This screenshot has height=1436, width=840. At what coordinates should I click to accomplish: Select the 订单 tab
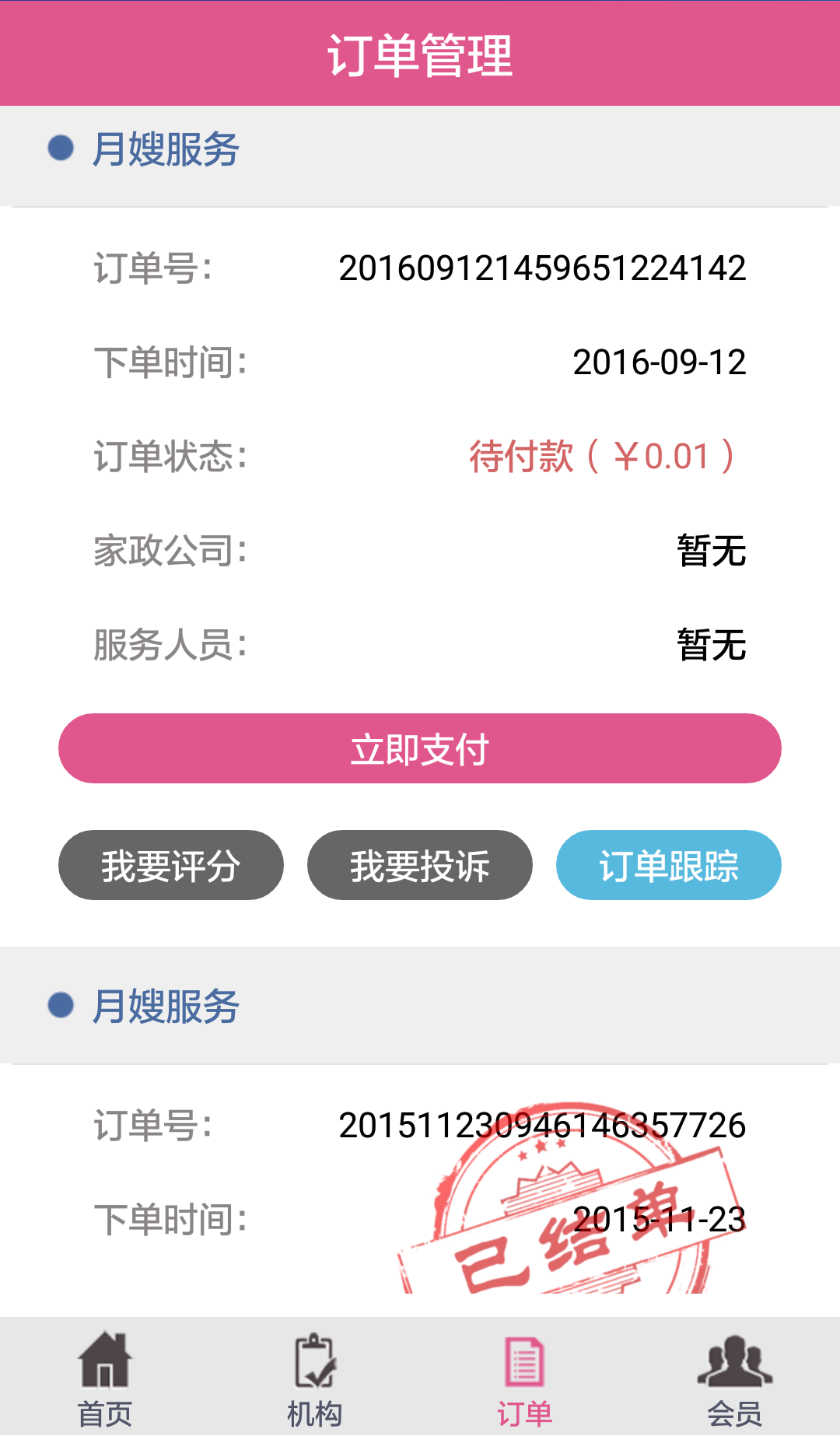click(x=525, y=1378)
